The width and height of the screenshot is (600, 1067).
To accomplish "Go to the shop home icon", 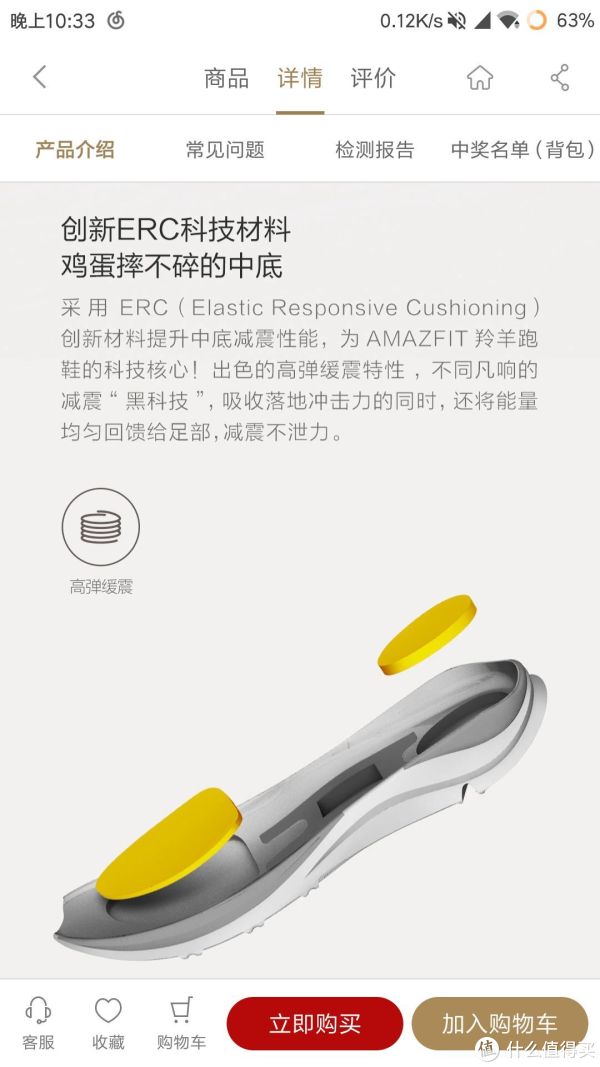I will point(480,78).
